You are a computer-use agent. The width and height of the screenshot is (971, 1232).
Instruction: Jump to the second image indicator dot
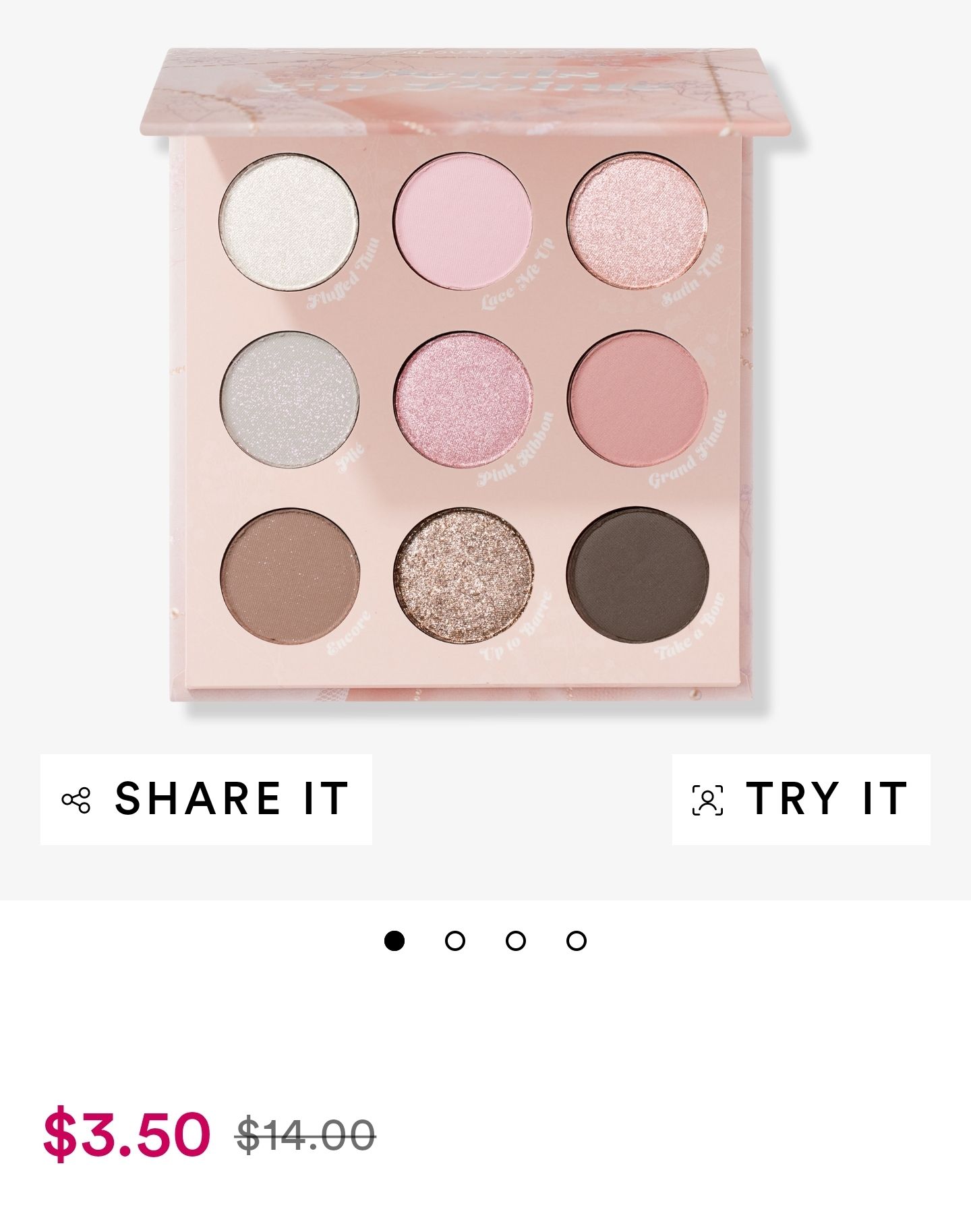pyautogui.click(x=455, y=941)
